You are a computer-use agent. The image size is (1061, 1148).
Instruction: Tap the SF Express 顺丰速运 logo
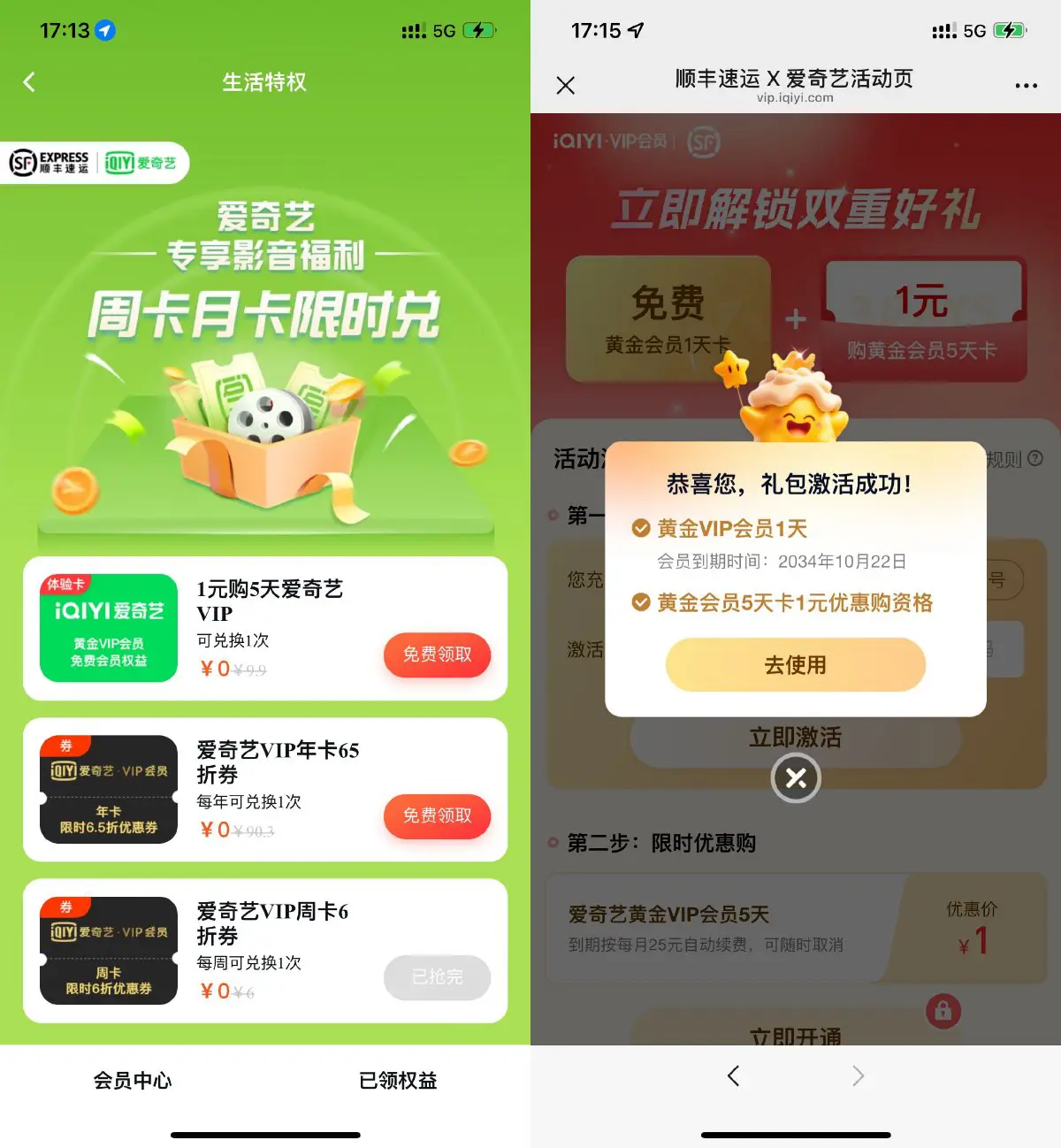click(x=49, y=163)
